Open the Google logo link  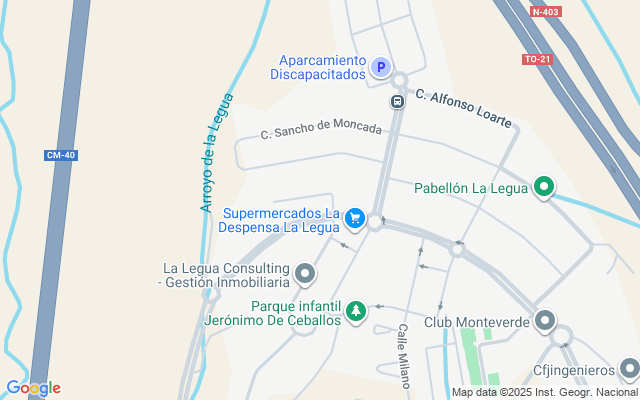point(33,388)
